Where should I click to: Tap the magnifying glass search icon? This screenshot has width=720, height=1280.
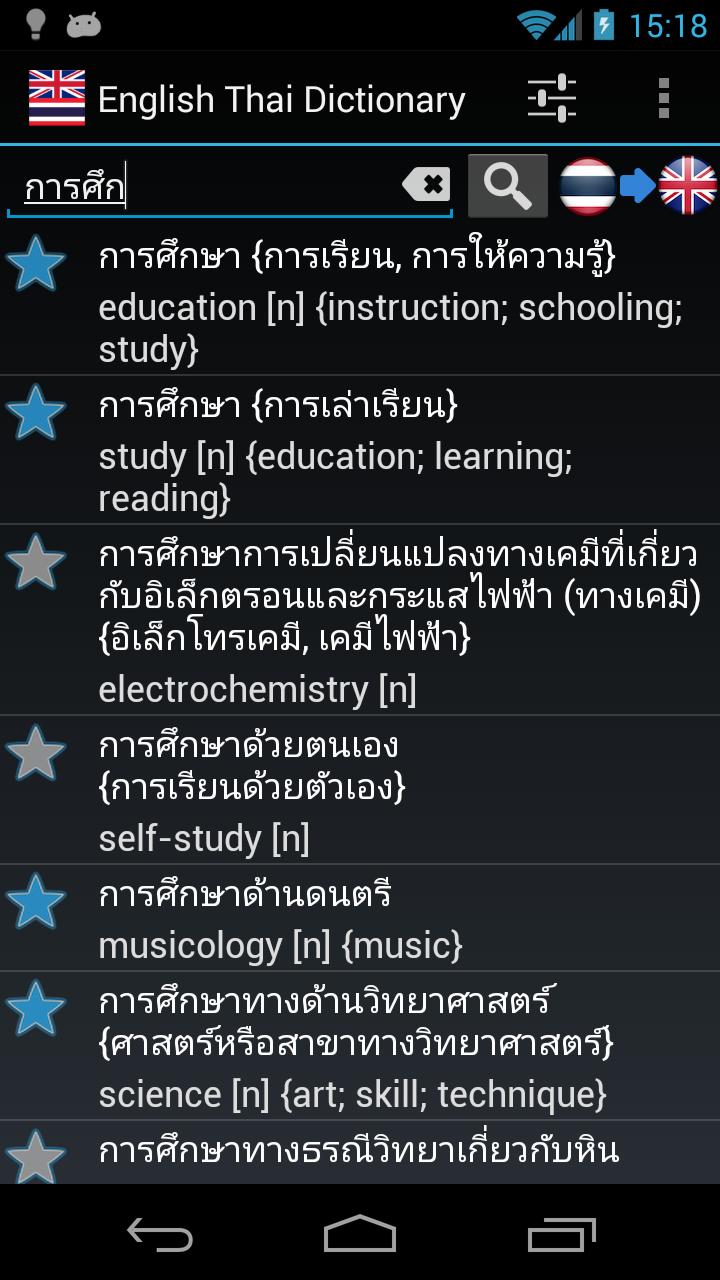point(507,185)
